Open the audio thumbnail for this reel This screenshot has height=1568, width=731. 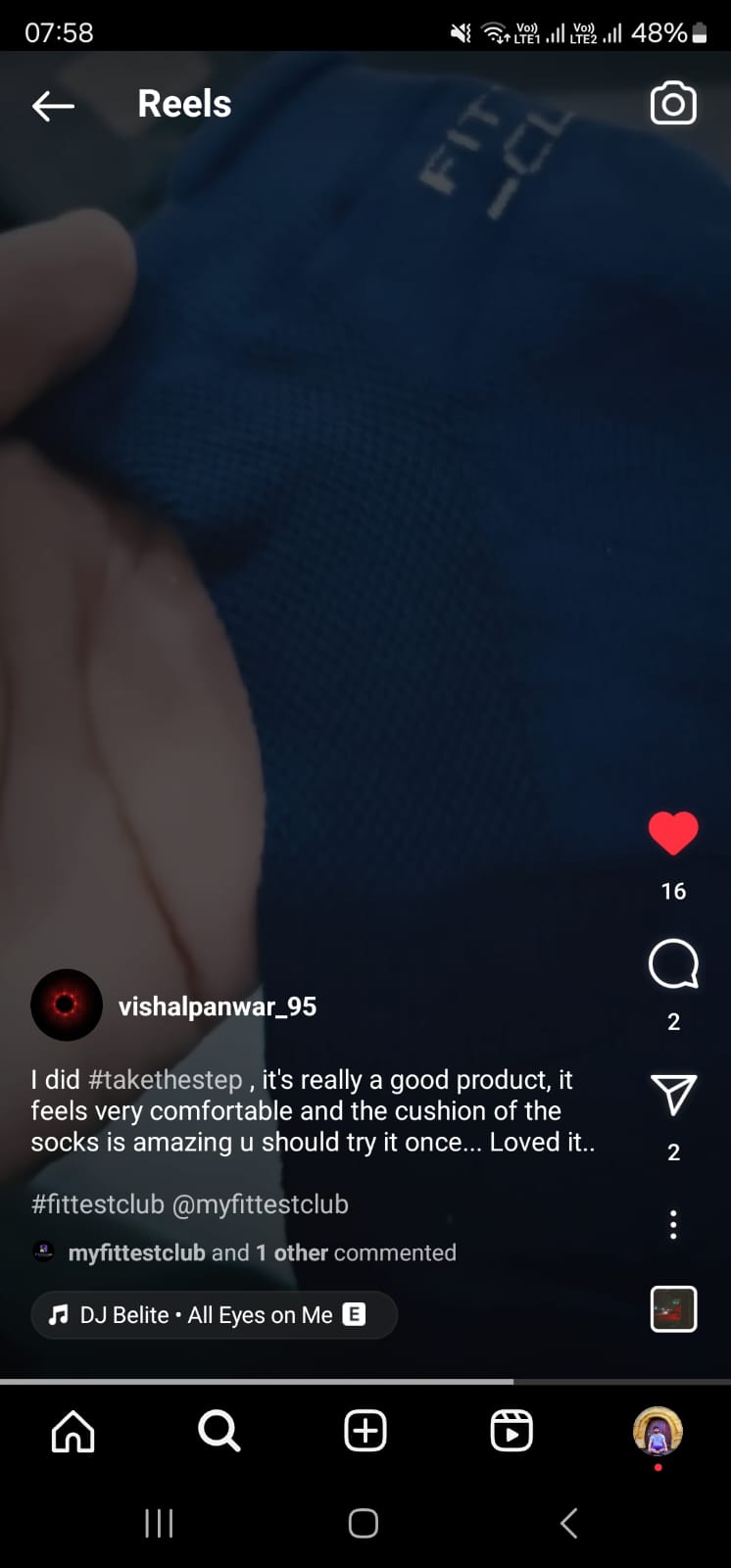click(673, 1308)
